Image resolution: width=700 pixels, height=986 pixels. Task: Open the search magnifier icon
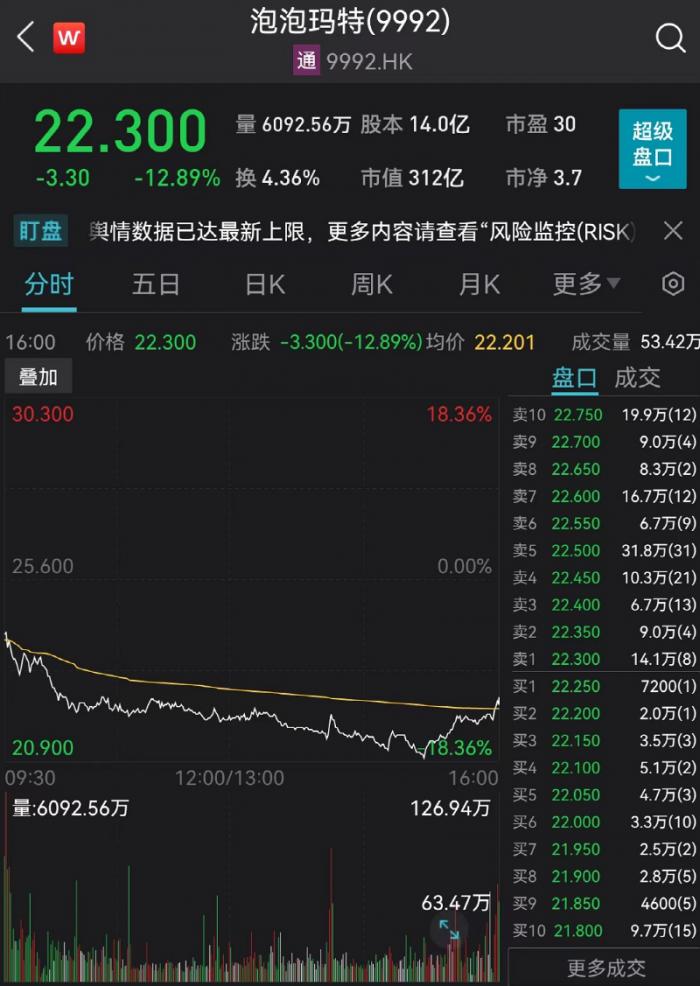[x=669, y=39]
